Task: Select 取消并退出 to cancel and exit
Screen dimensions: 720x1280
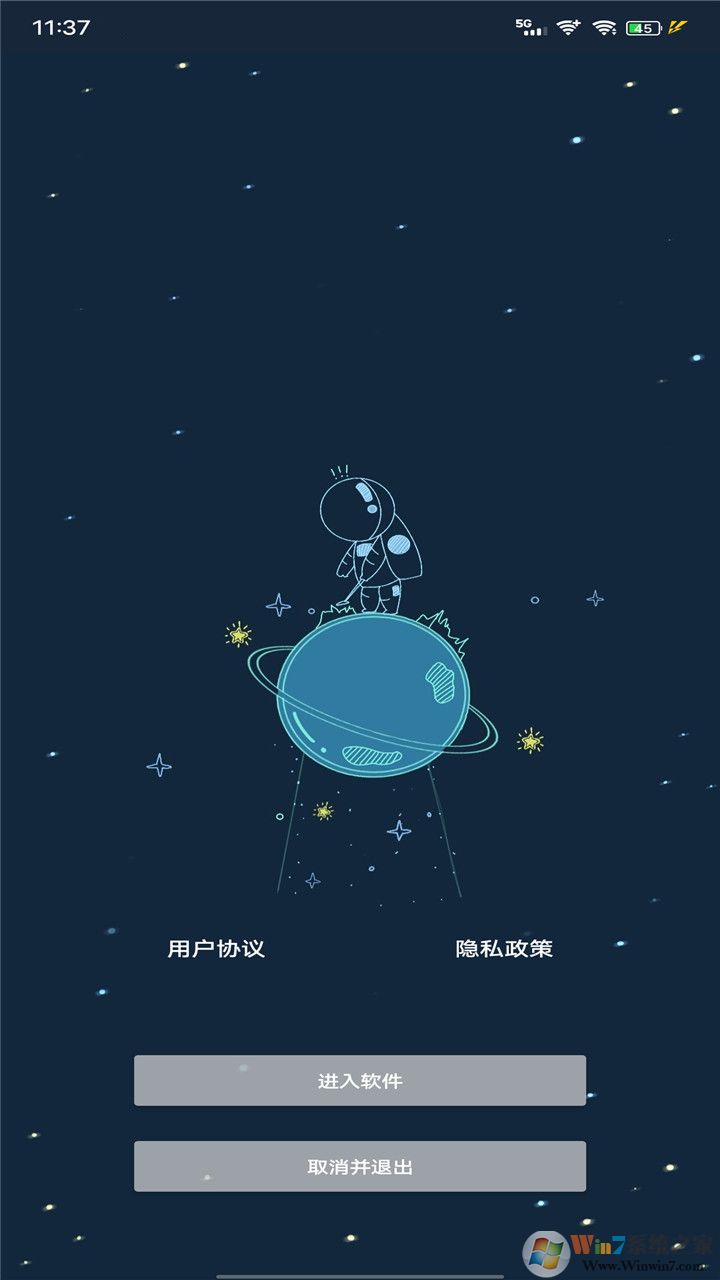Action: pyautogui.click(x=360, y=1166)
